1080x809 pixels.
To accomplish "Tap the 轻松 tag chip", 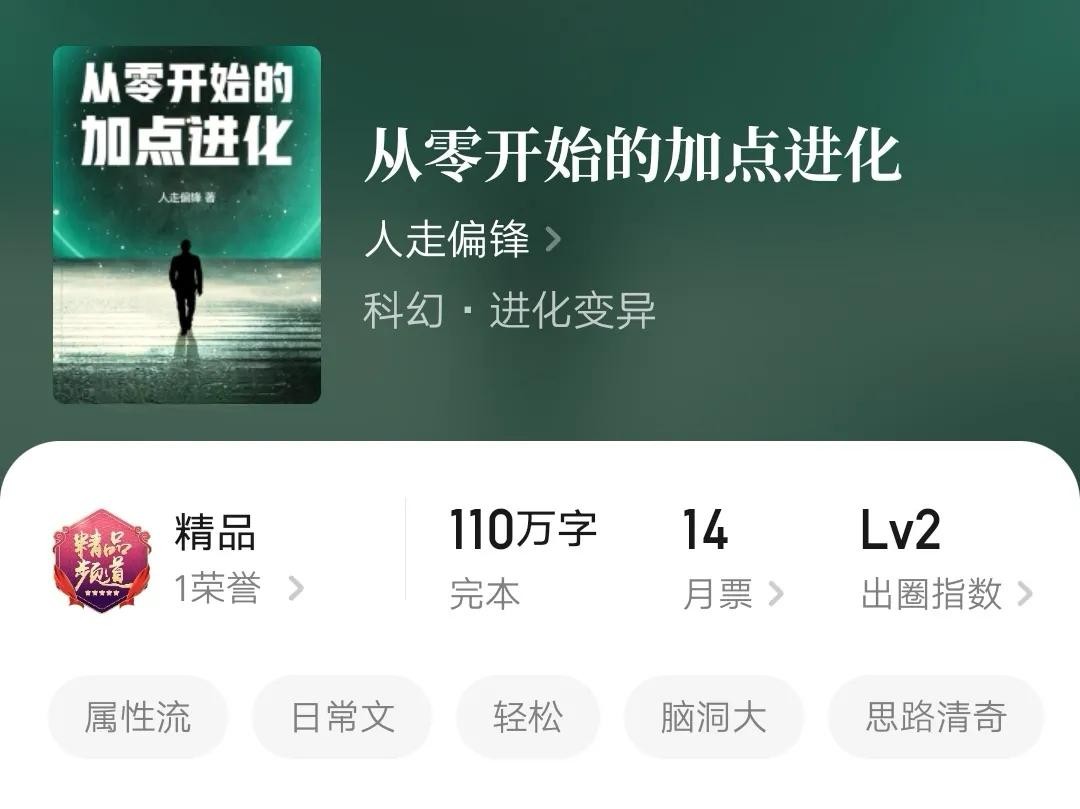I will click(528, 717).
